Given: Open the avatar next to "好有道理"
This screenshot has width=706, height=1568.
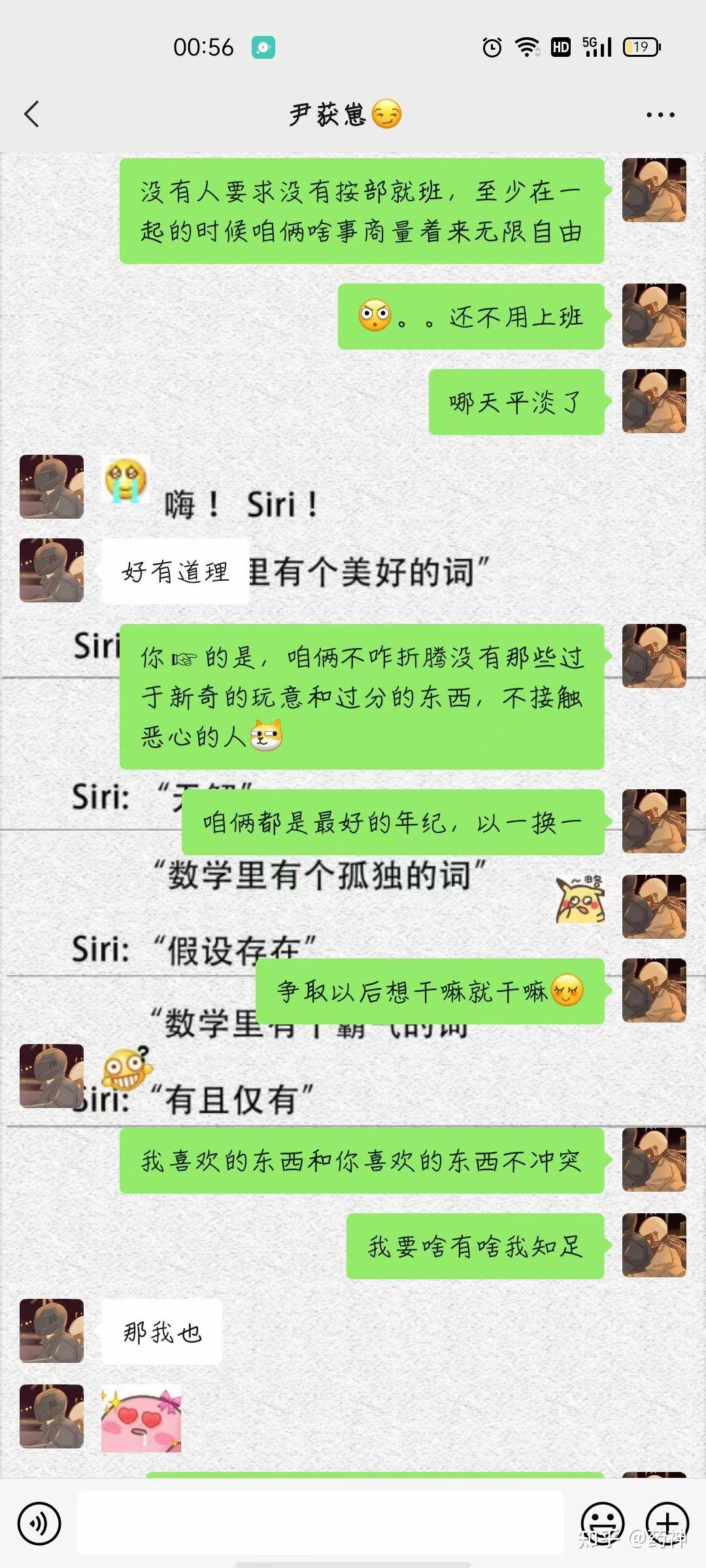Looking at the screenshot, I should click(52, 570).
